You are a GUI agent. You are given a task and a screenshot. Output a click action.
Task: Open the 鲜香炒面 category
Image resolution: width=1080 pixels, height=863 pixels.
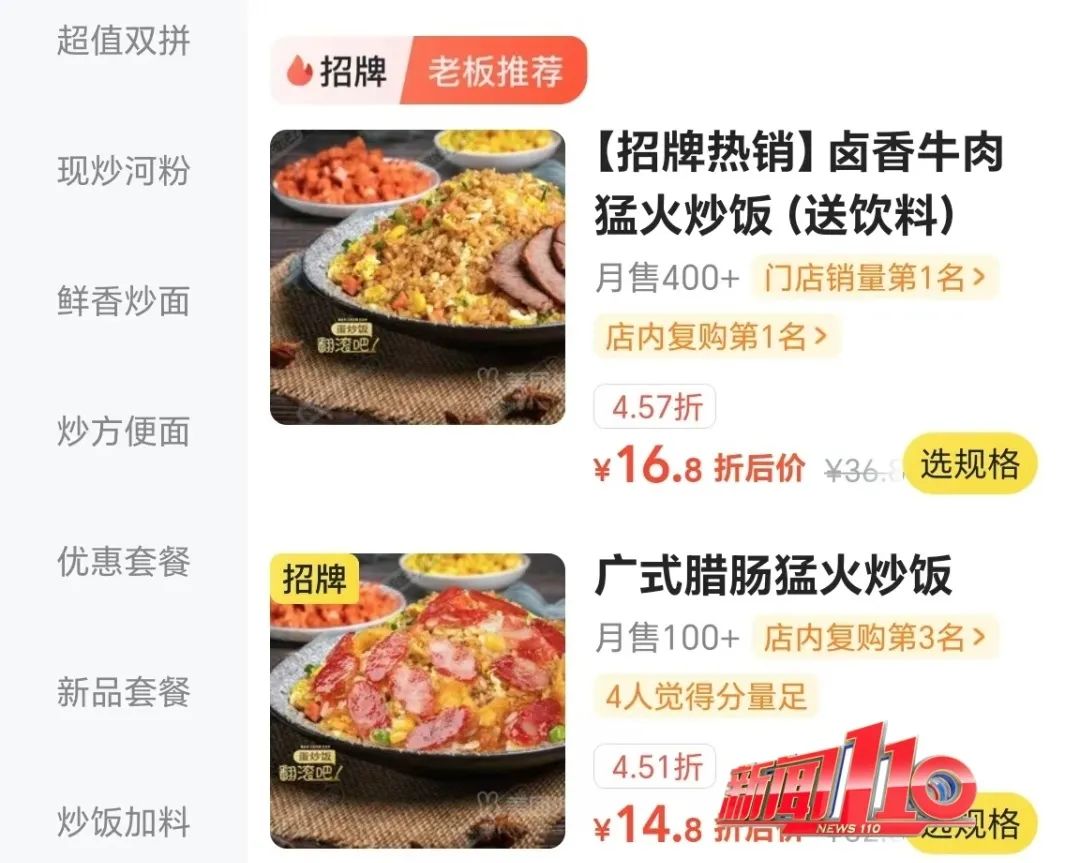(123, 302)
